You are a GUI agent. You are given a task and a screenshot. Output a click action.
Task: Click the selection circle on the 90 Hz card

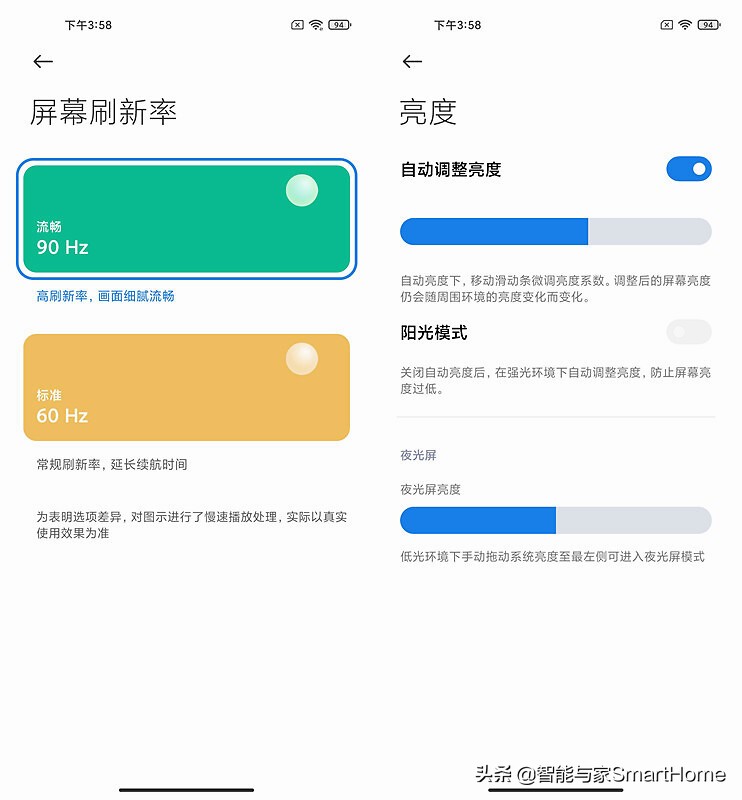point(303,189)
